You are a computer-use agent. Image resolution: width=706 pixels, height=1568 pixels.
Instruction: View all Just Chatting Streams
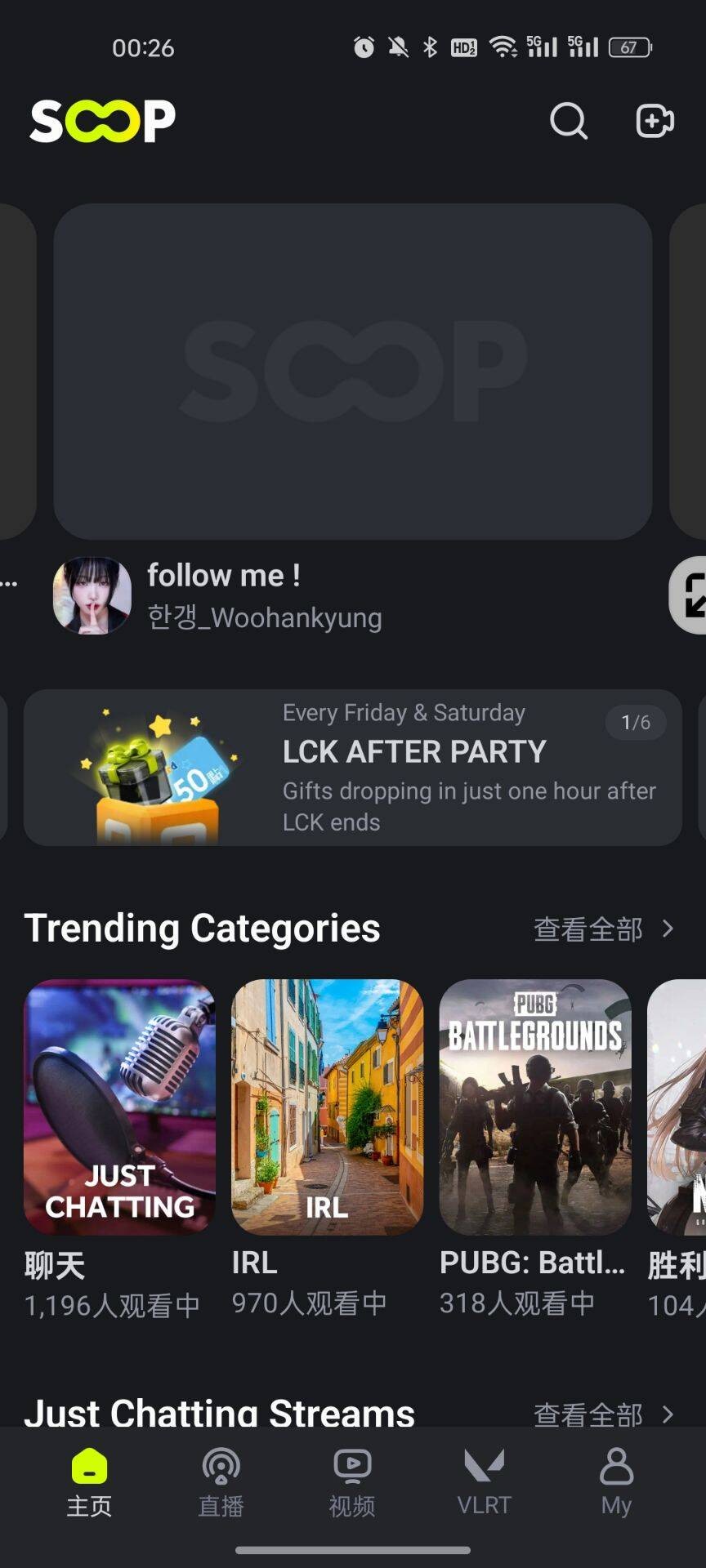coord(603,1414)
